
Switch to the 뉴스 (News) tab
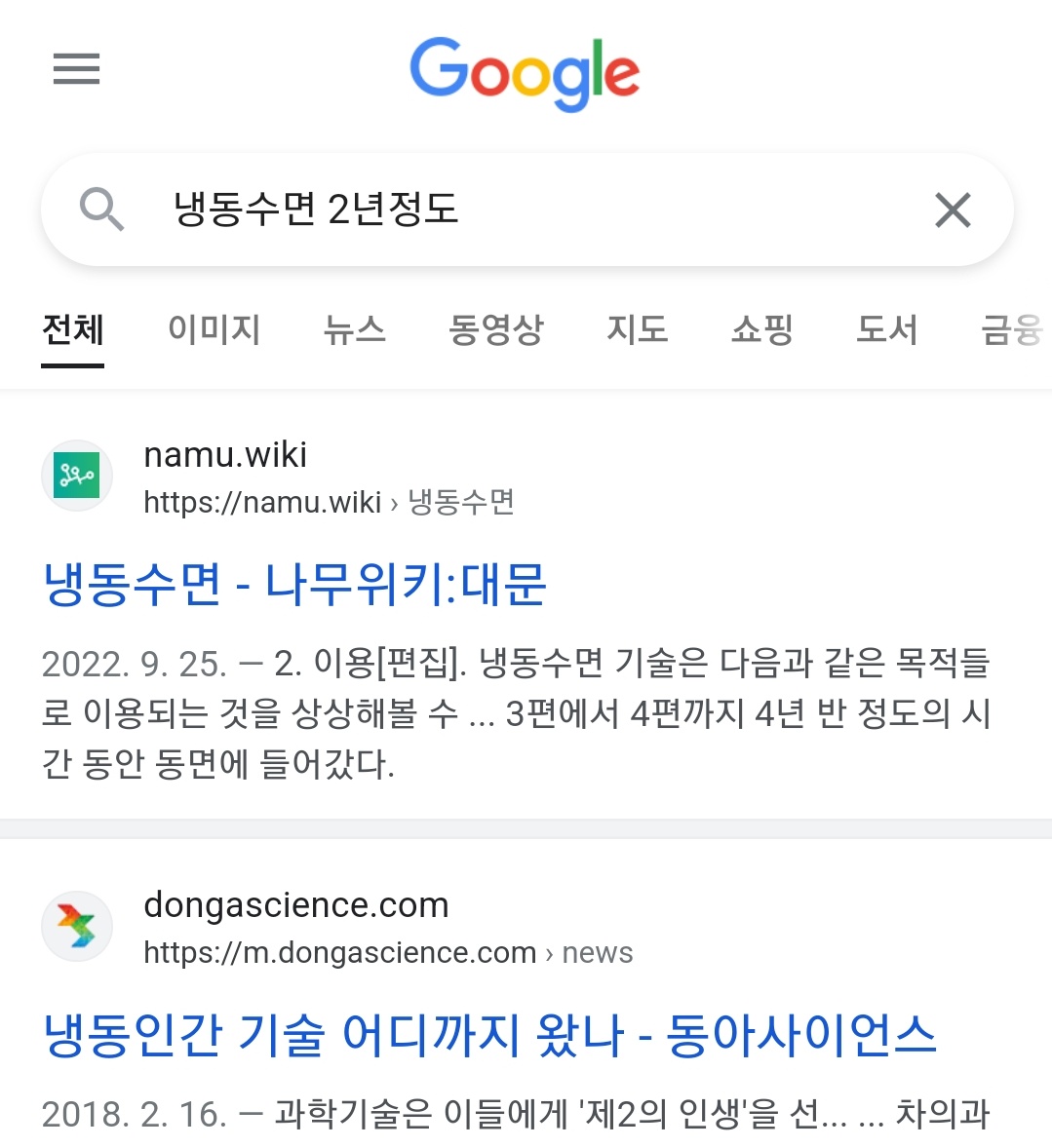[355, 330]
